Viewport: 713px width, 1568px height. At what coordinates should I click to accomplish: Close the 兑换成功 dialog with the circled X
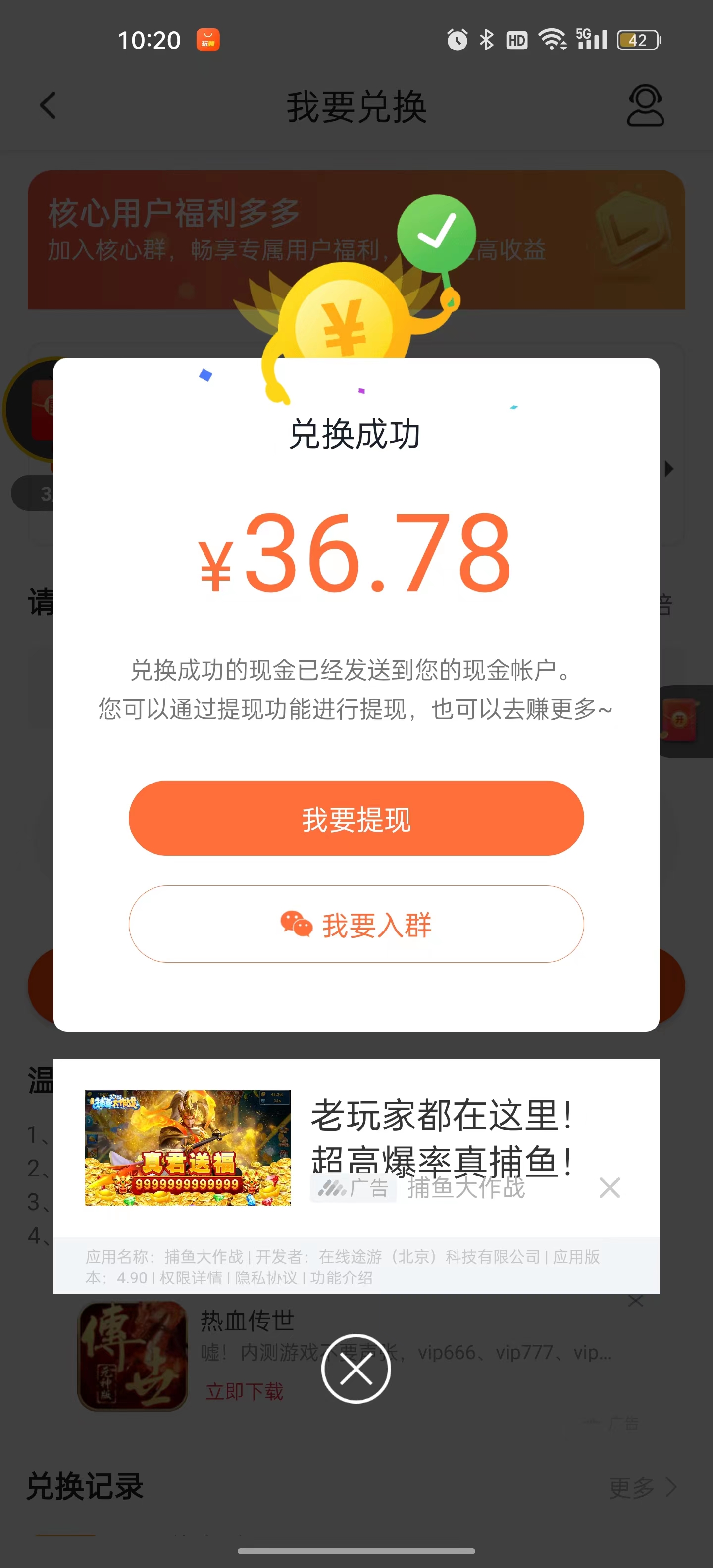pyautogui.click(x=356, y=1369)
